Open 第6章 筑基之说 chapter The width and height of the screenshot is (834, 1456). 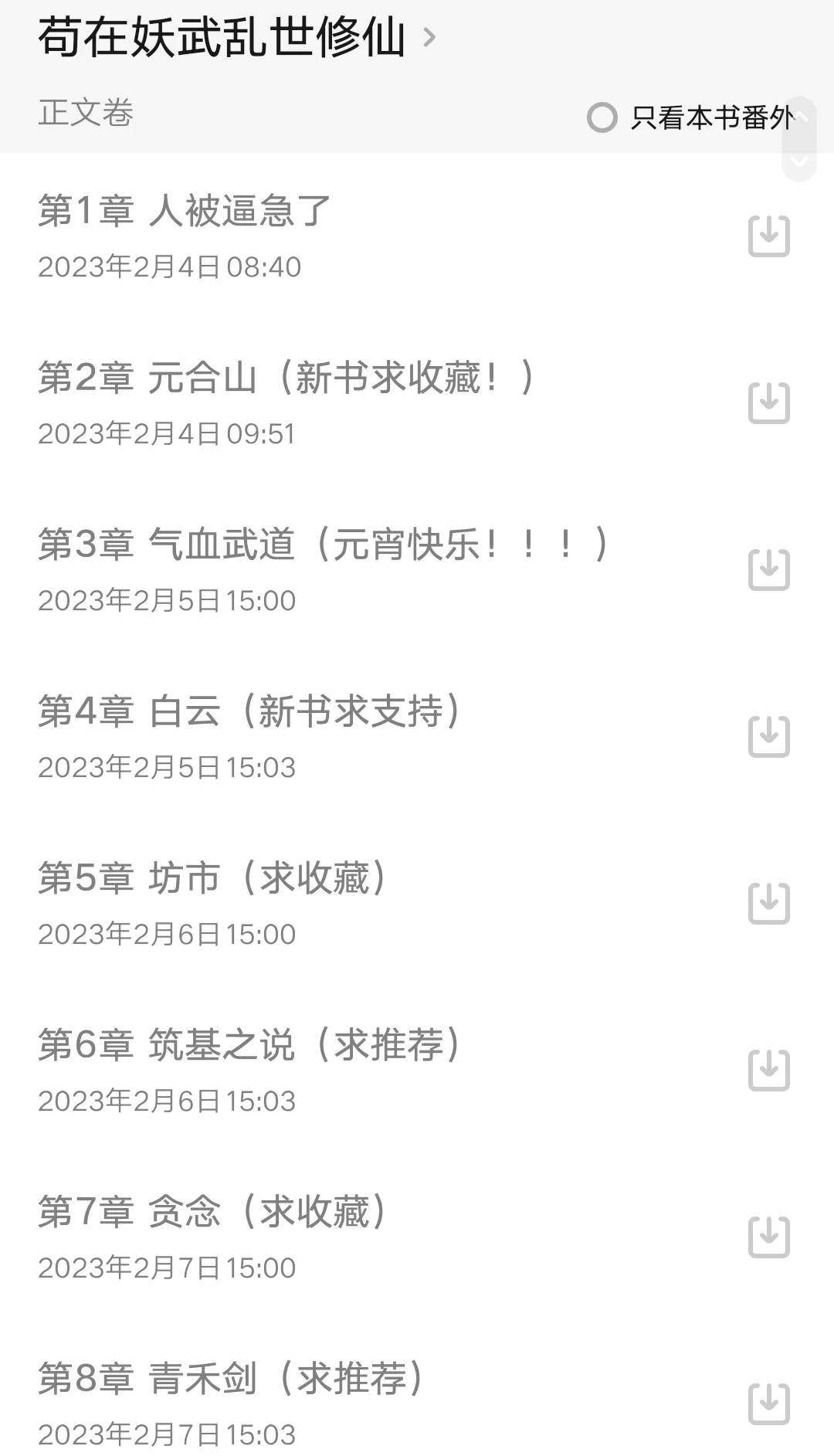(x=251, y=1045)
